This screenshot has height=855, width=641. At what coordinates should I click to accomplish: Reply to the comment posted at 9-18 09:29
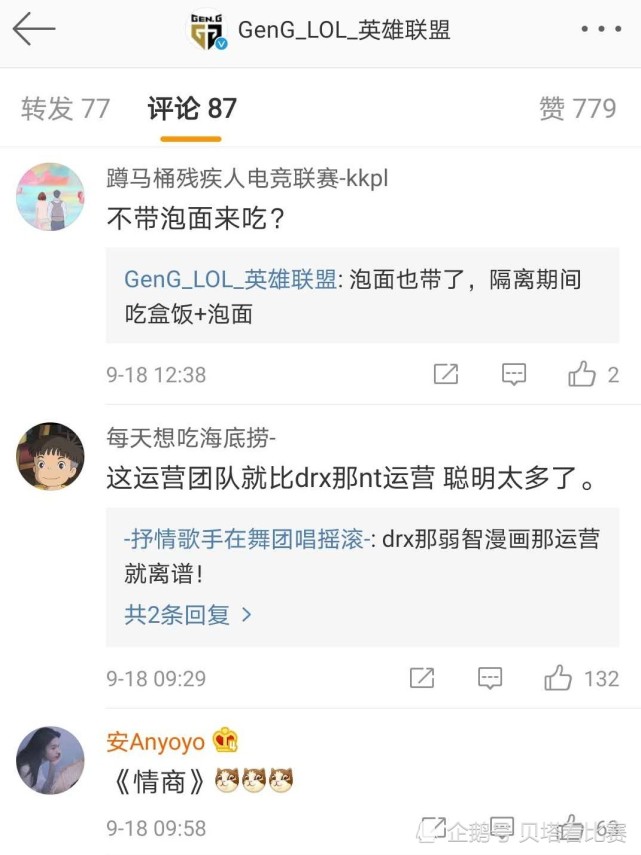pyautogui.click(x=489, y=679)
